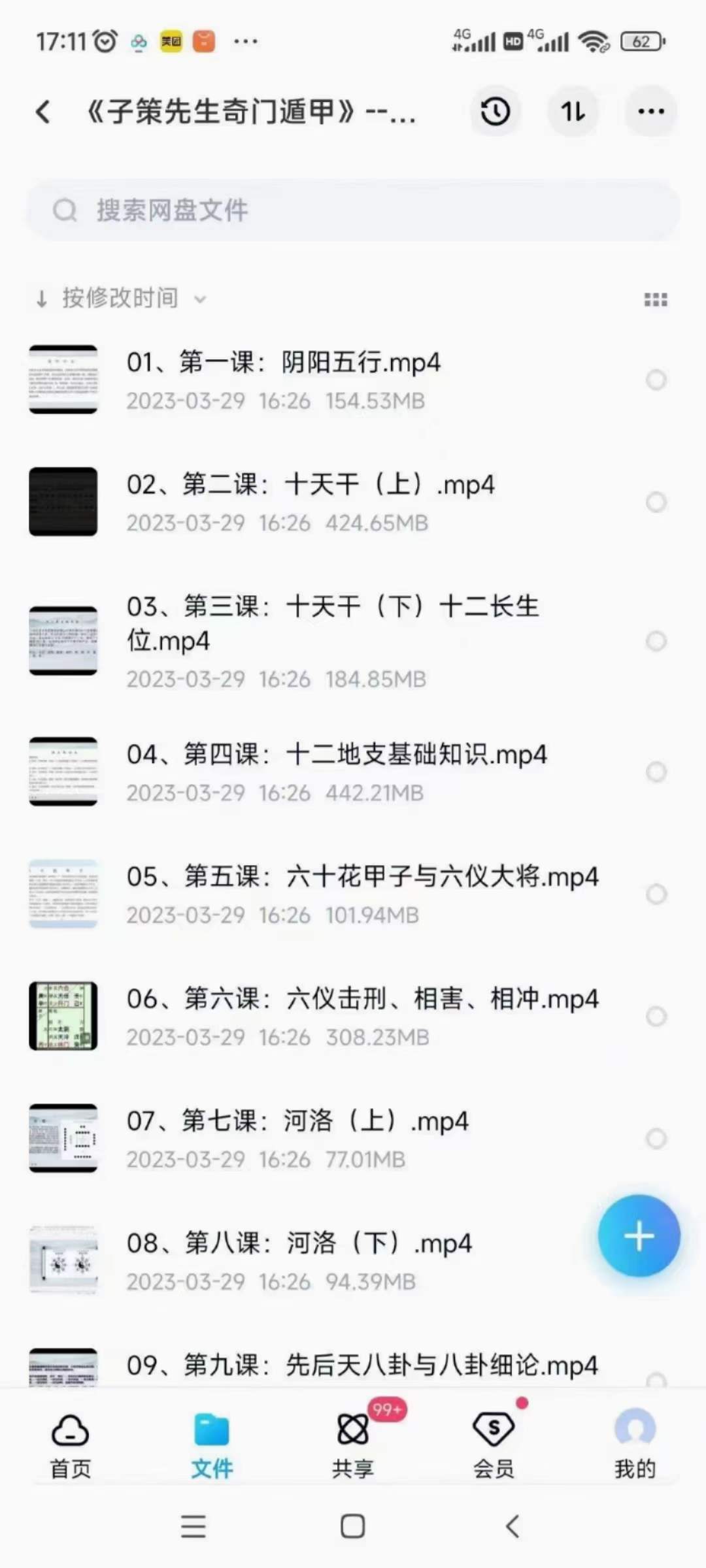Tap the search 网盘文件 input field
Screen dimensions: 706x1568
click(353, 210)
